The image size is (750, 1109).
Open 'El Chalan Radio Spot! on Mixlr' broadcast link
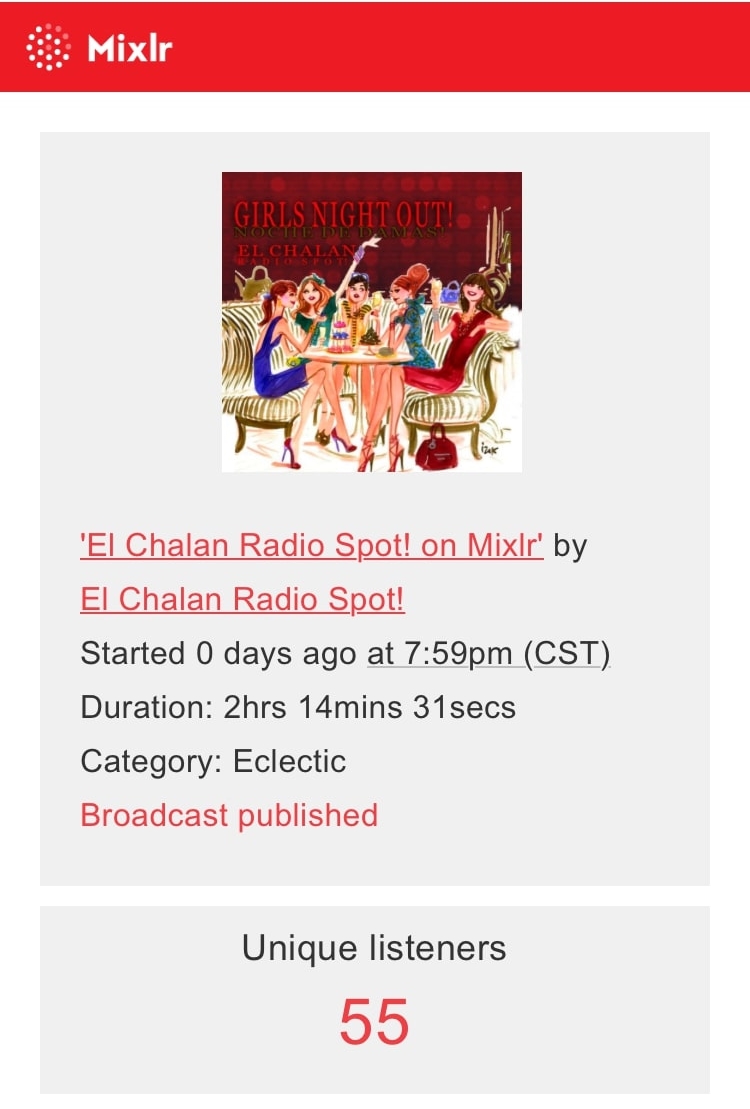coord(312,545)
